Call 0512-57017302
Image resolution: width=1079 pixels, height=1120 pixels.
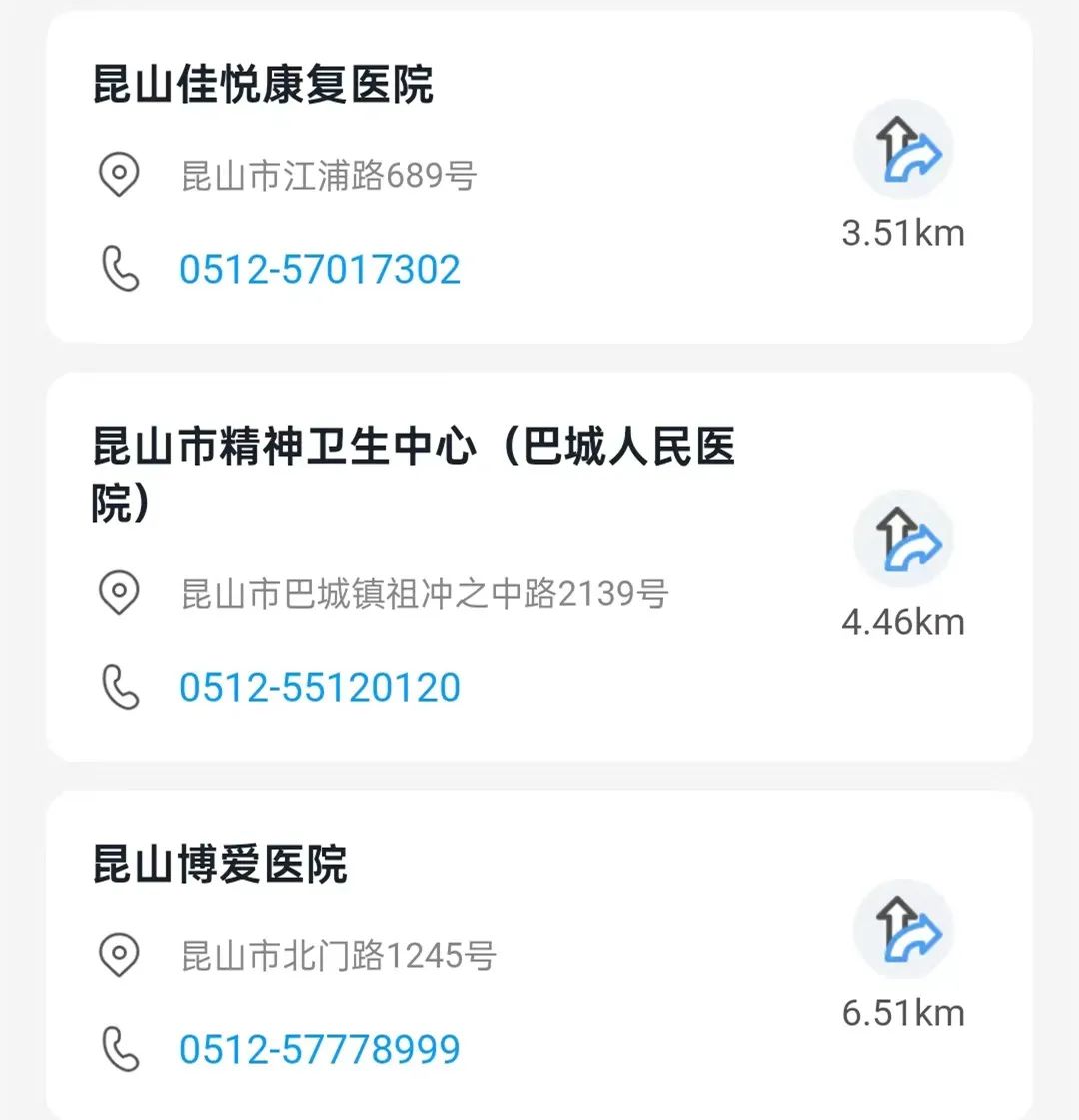pos(319,270)
